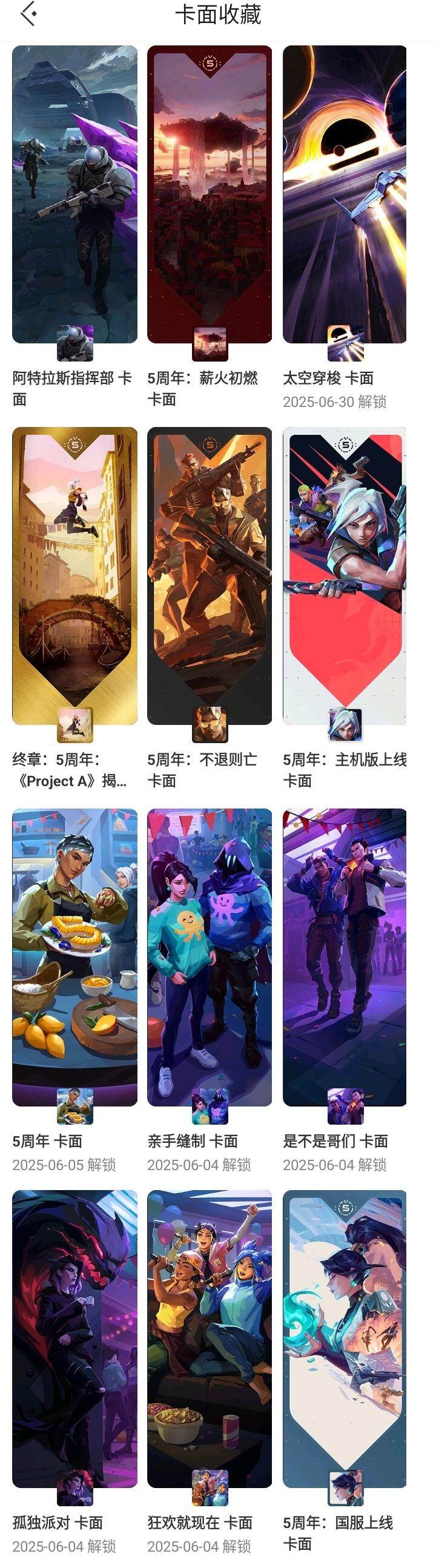
Task: Open the 5周年：国服上线 card
Action: tap(345, 1338)
